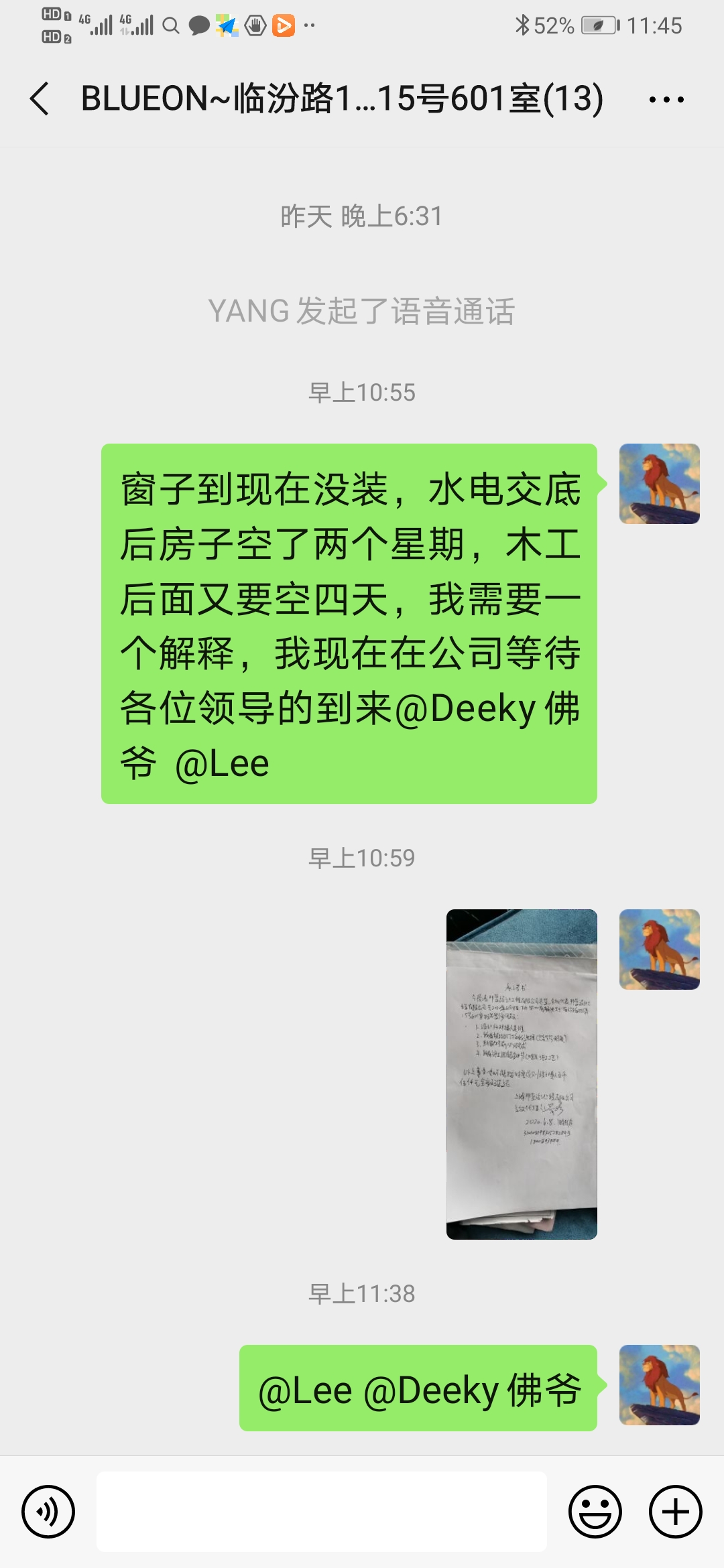Switch to voice message input
Image resolution: width=724 pixels, height=1568 pixels.
[48, 1512]
